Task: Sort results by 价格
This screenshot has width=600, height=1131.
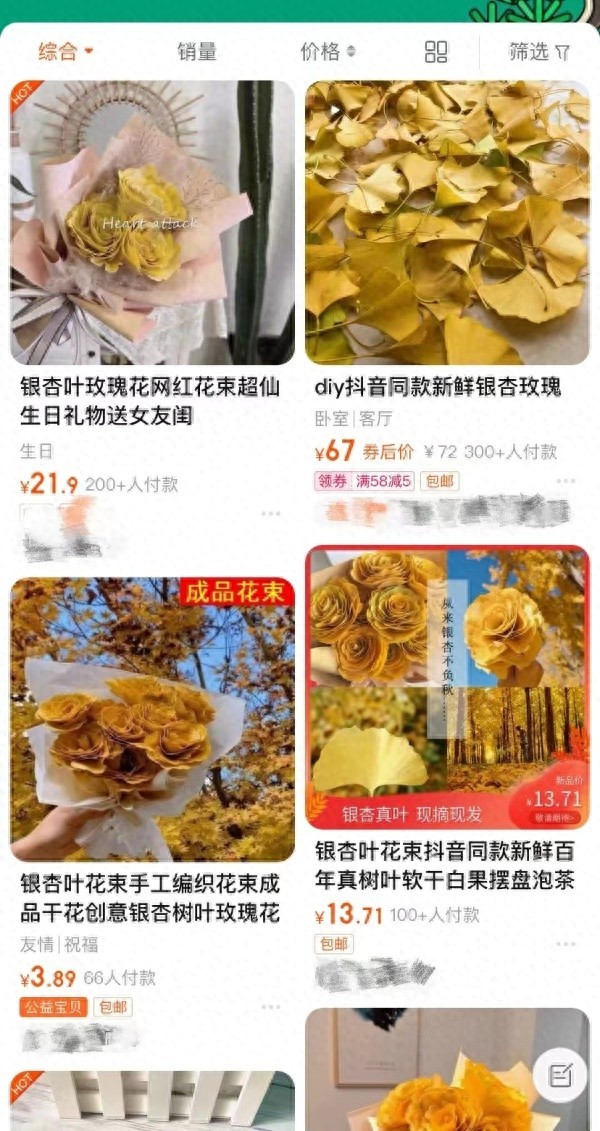Action: [x=327, y=51]
